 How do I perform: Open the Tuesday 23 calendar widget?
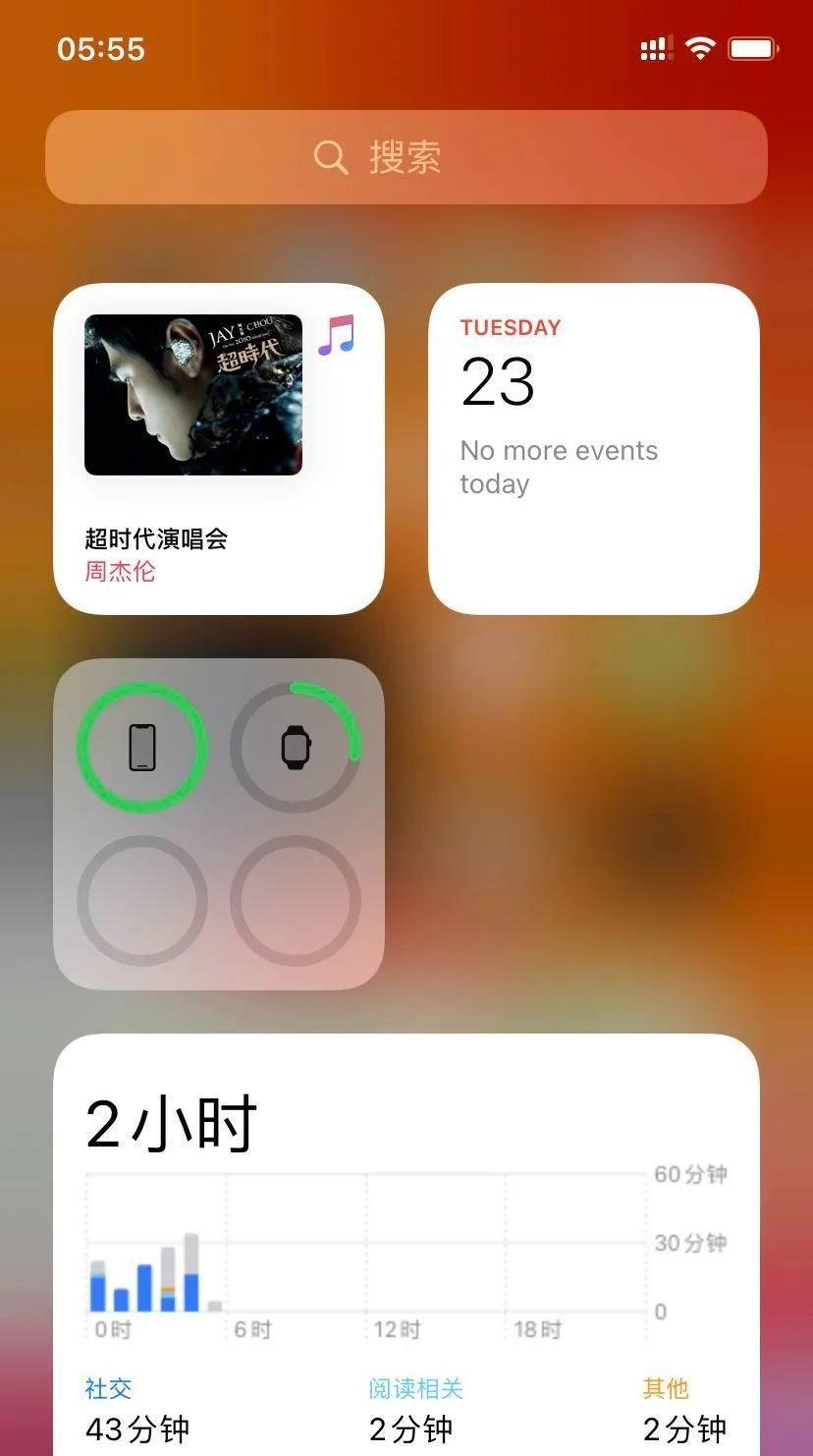pyautogui.click(x=593, y=449)
